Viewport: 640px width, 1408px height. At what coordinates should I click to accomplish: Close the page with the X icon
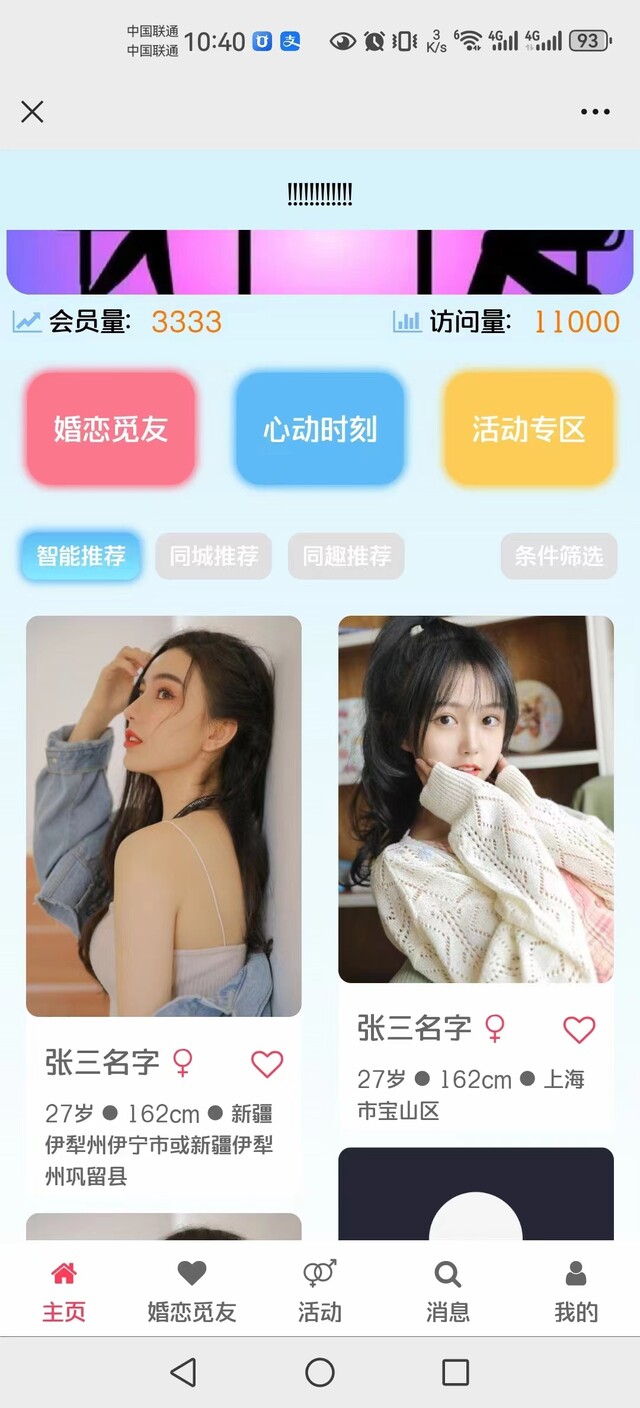(32, 111)
